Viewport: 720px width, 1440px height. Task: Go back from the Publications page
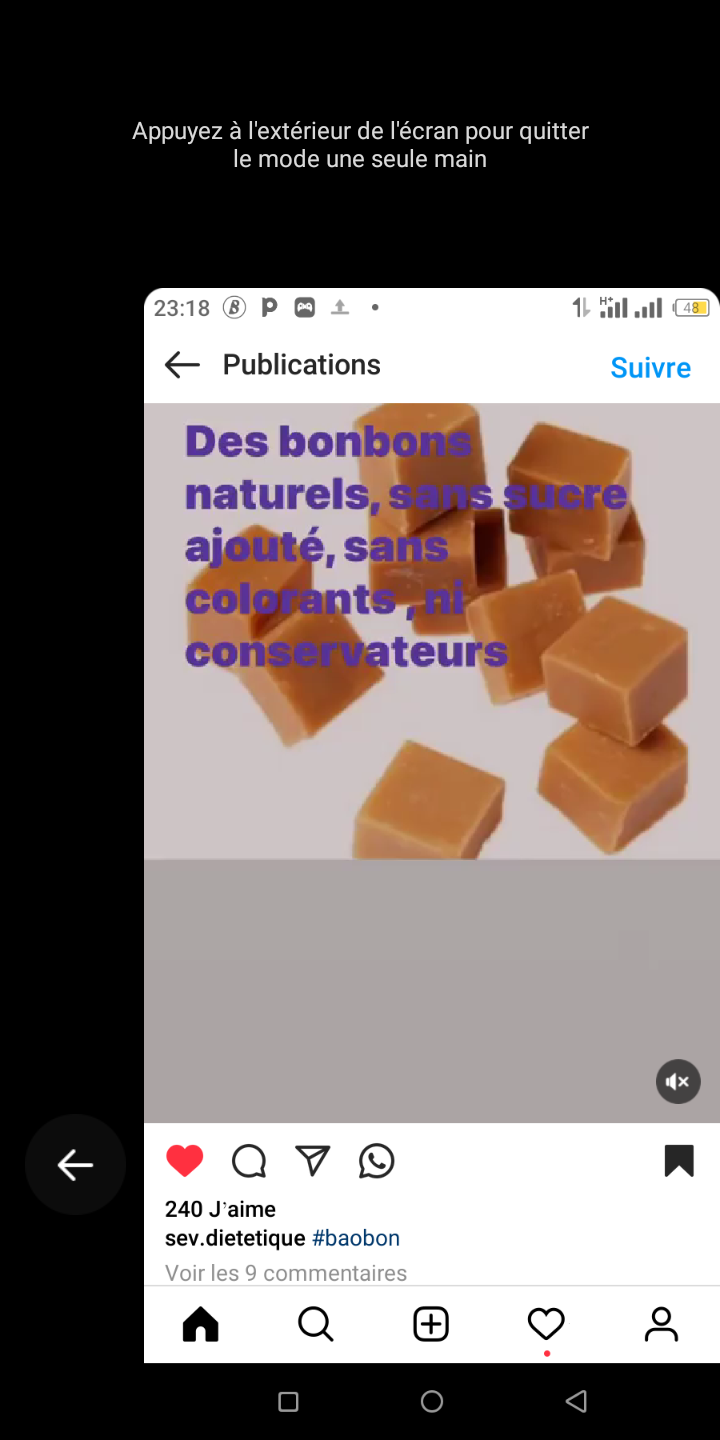click(182, 365)
